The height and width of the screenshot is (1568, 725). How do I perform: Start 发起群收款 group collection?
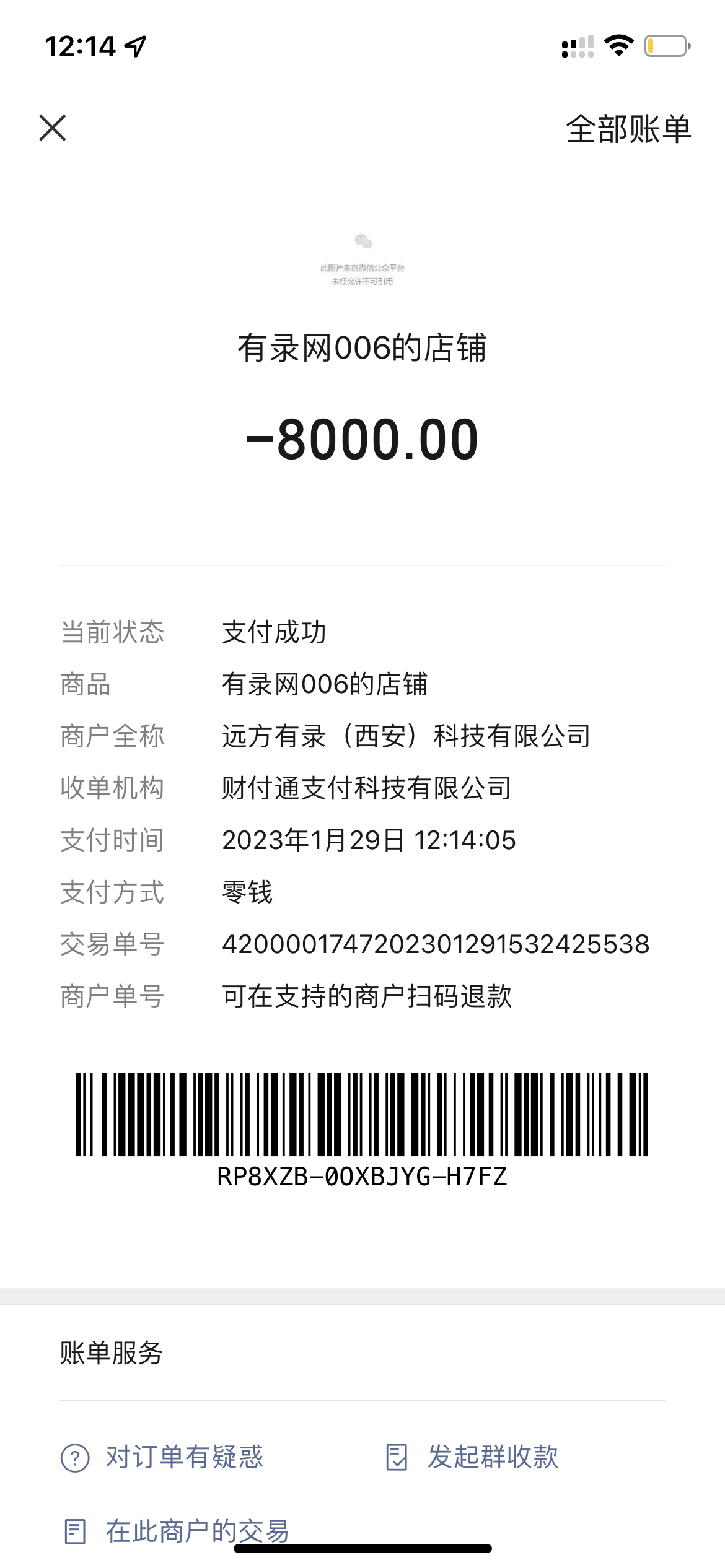[x=472, y=1457]
